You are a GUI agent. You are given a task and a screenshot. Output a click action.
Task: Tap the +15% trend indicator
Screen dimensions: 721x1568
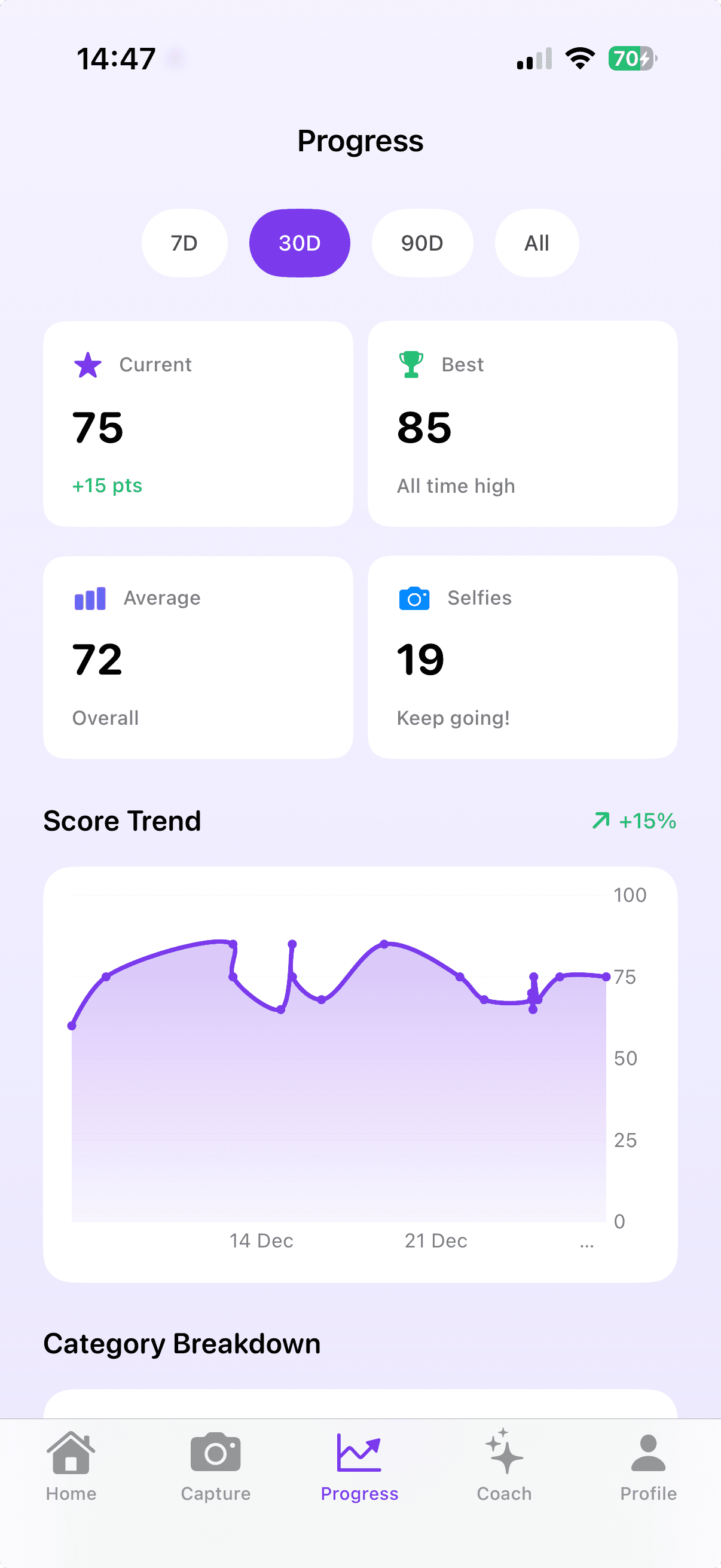click(634, 820)
